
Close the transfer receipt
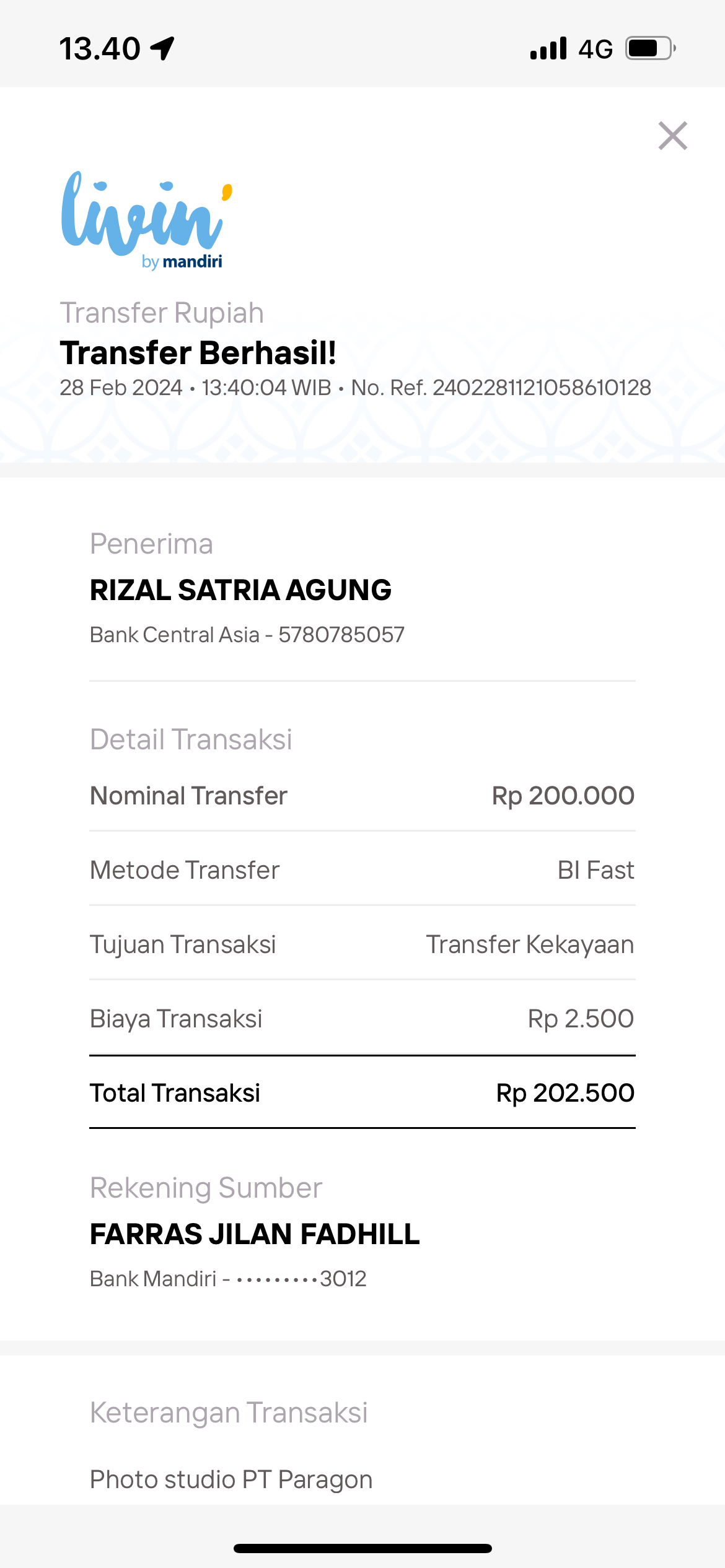673,136
